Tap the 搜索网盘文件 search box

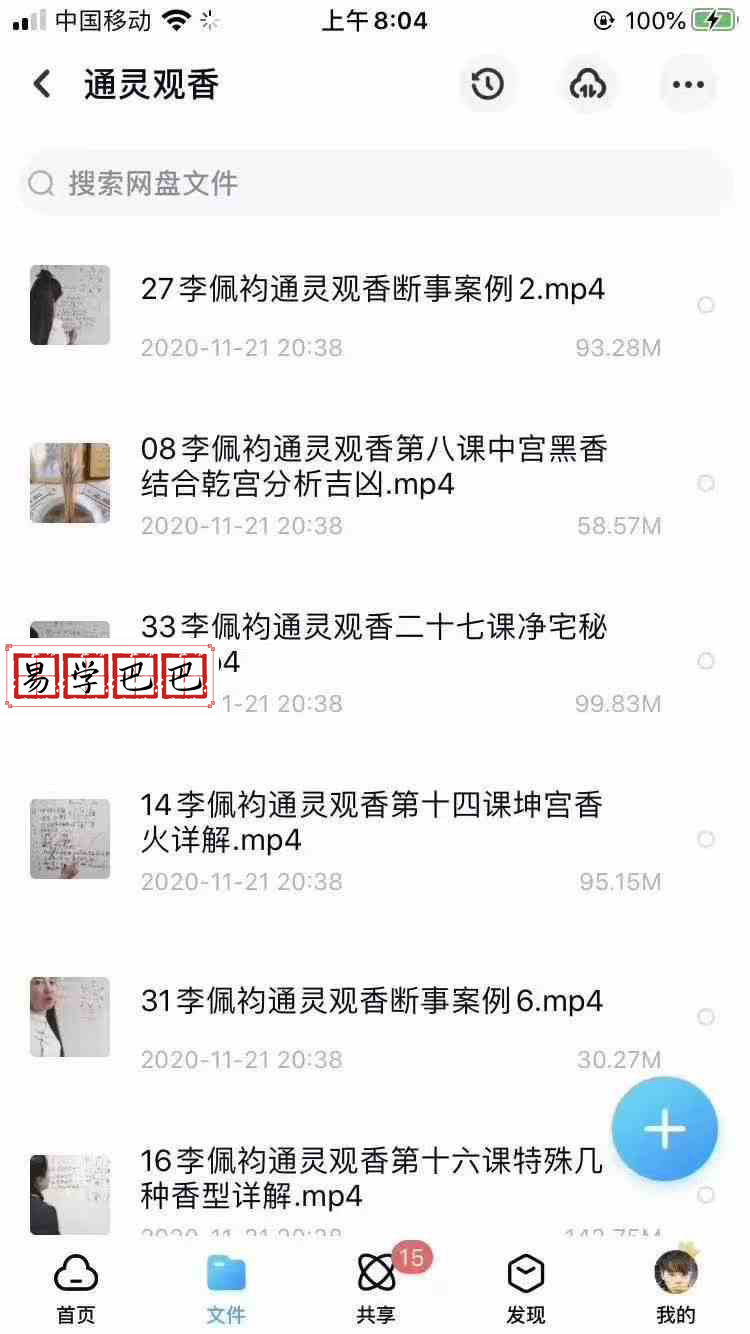click(375, 183)
